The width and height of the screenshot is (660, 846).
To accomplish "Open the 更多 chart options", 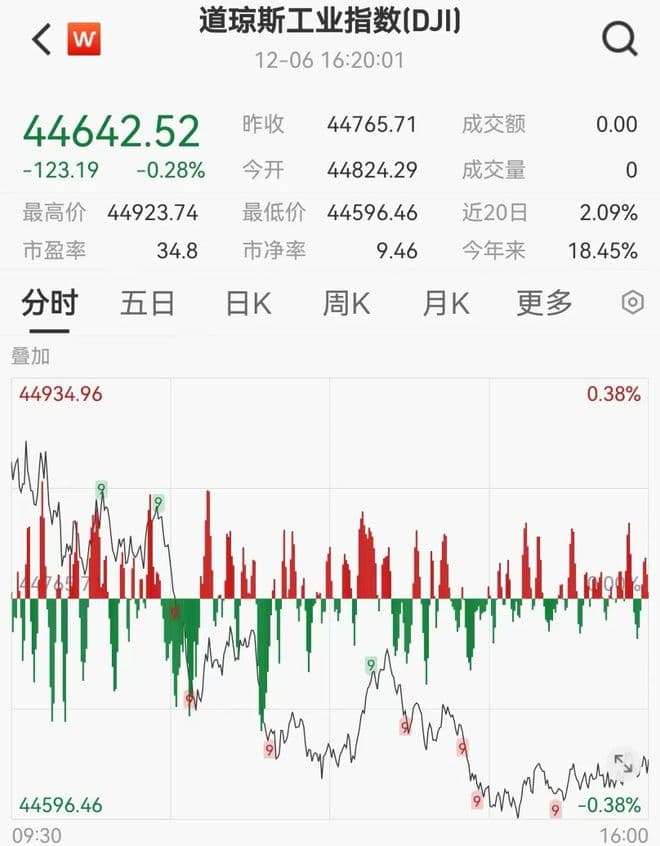I will point(544,303).
